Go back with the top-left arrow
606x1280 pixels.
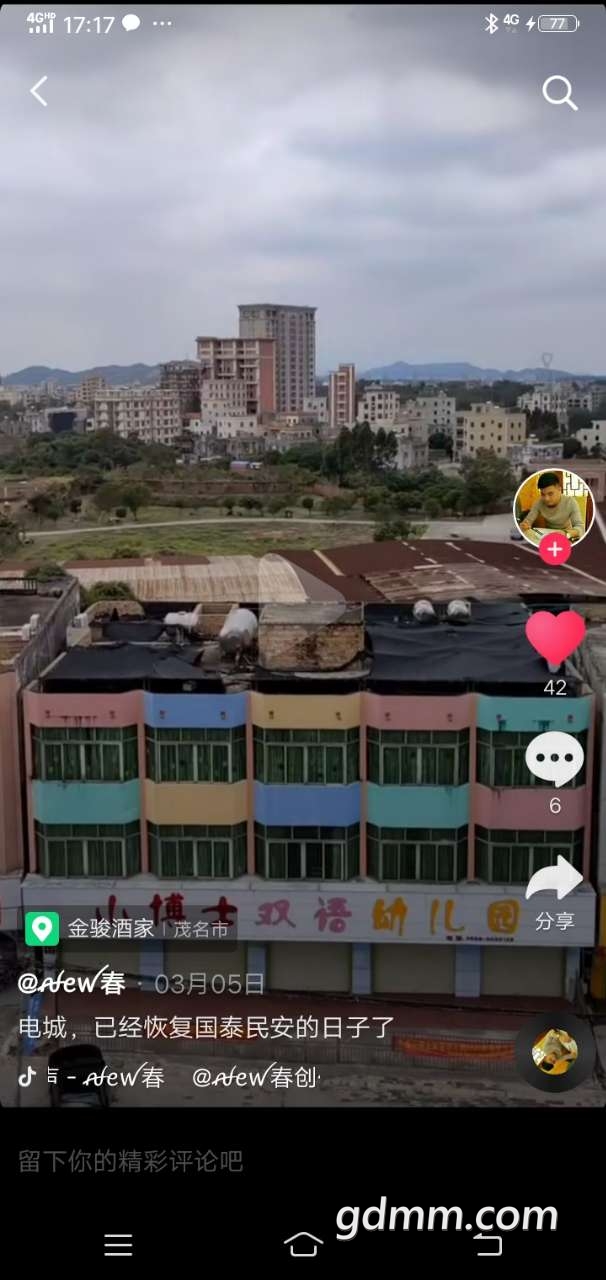tap(39, 92)
